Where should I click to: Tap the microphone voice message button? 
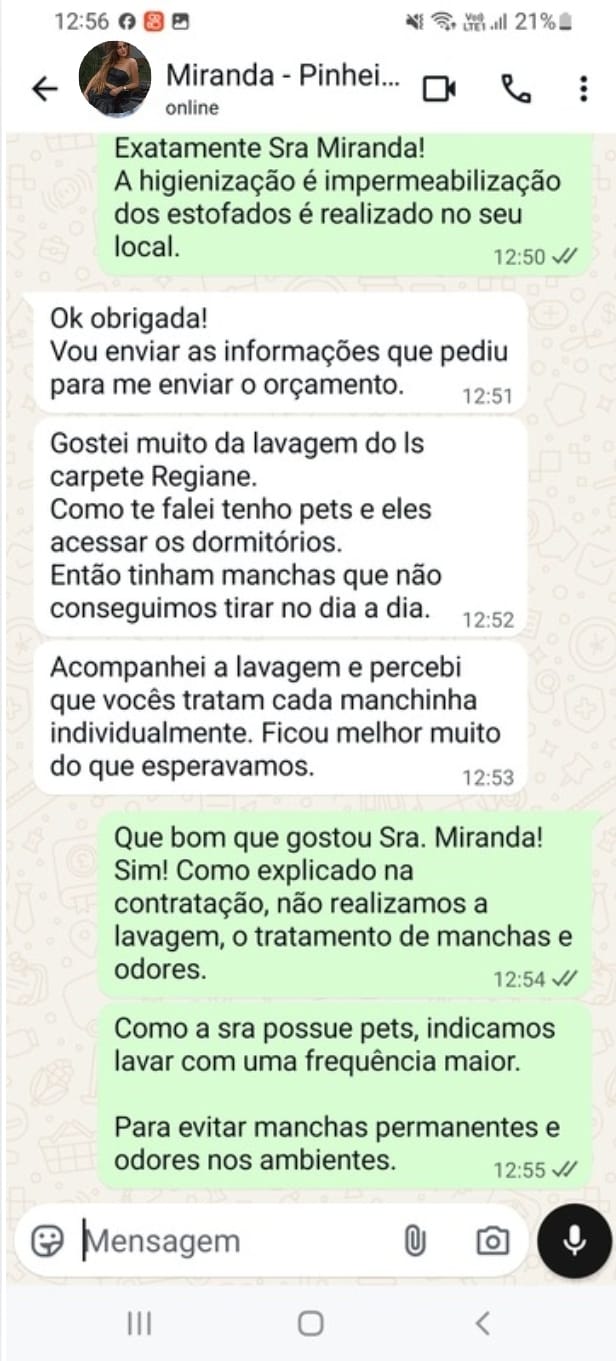point(574,1241)
